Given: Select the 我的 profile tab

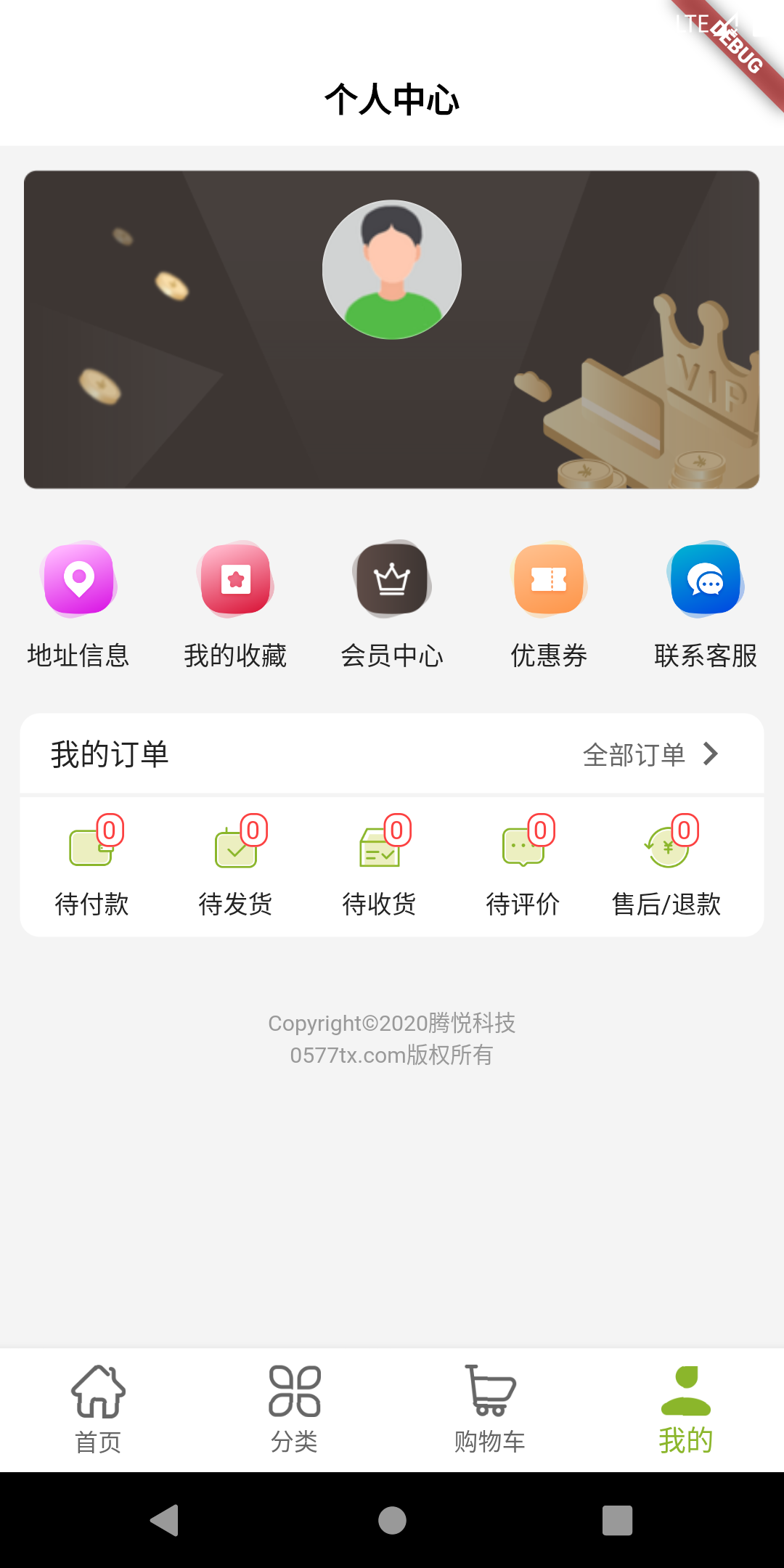Looking at the screenshot, I should pyautogui.click(x=686, y=1410).
